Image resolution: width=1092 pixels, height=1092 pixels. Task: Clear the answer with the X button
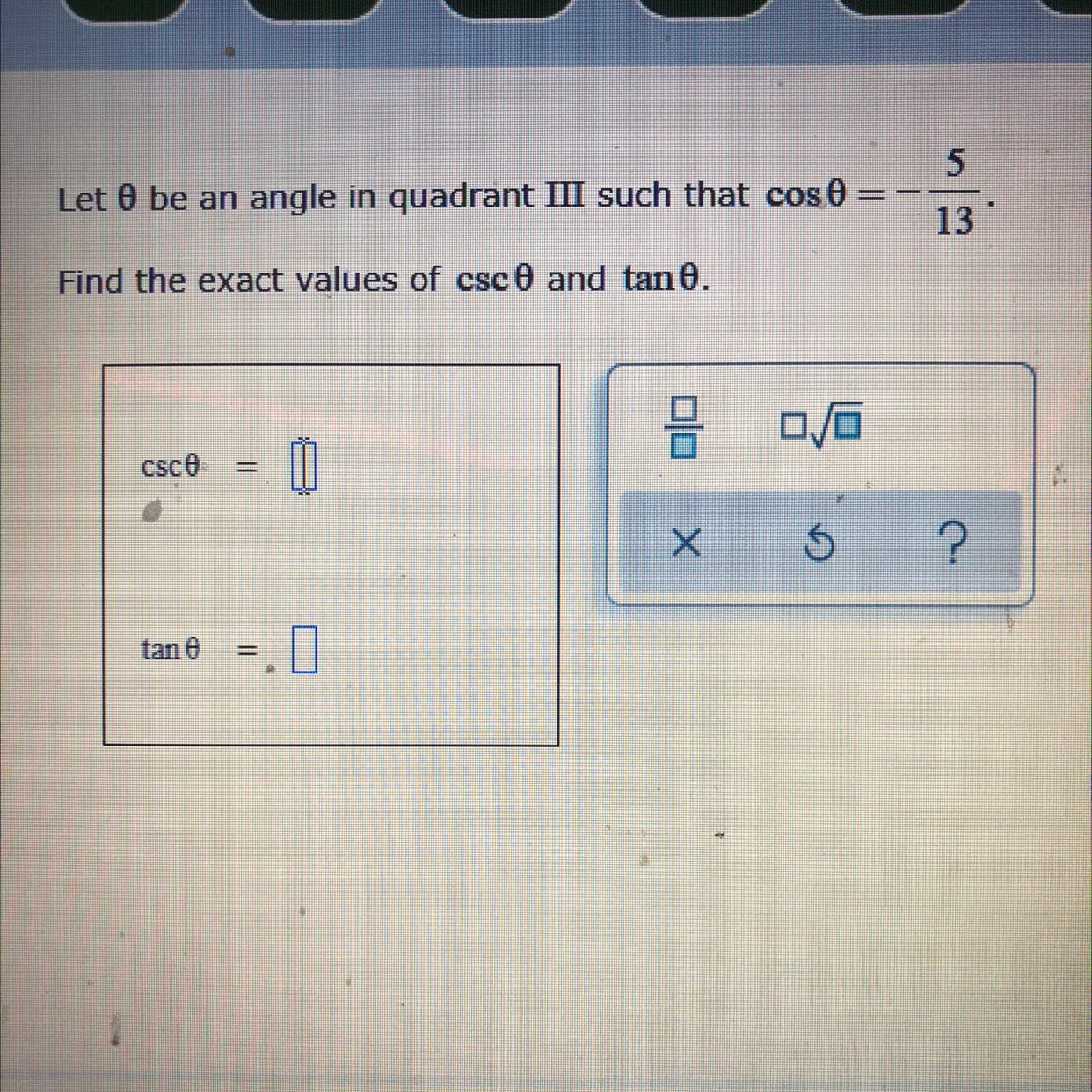(x=686, y=542)
